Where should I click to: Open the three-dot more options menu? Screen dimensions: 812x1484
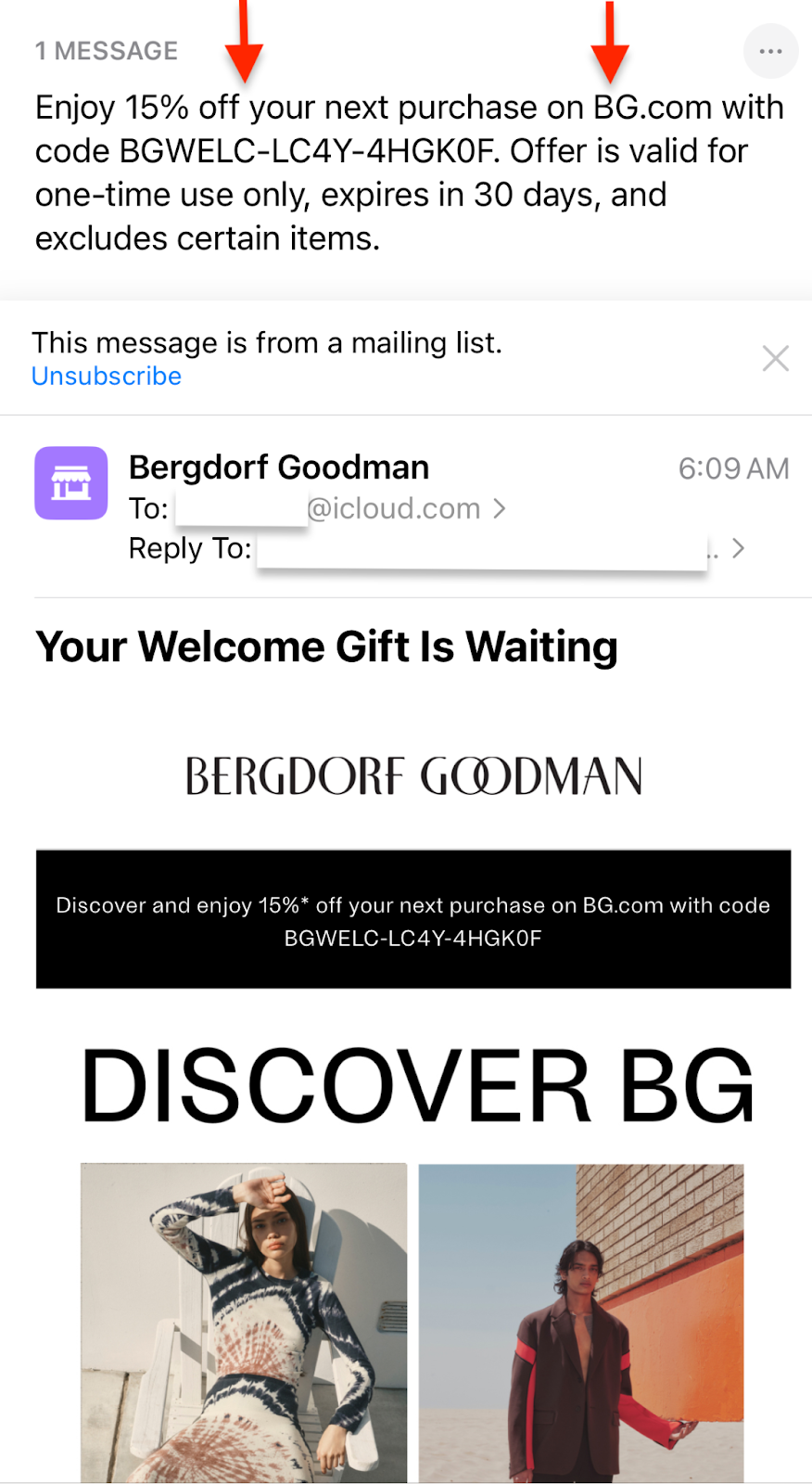pos(770,52)
